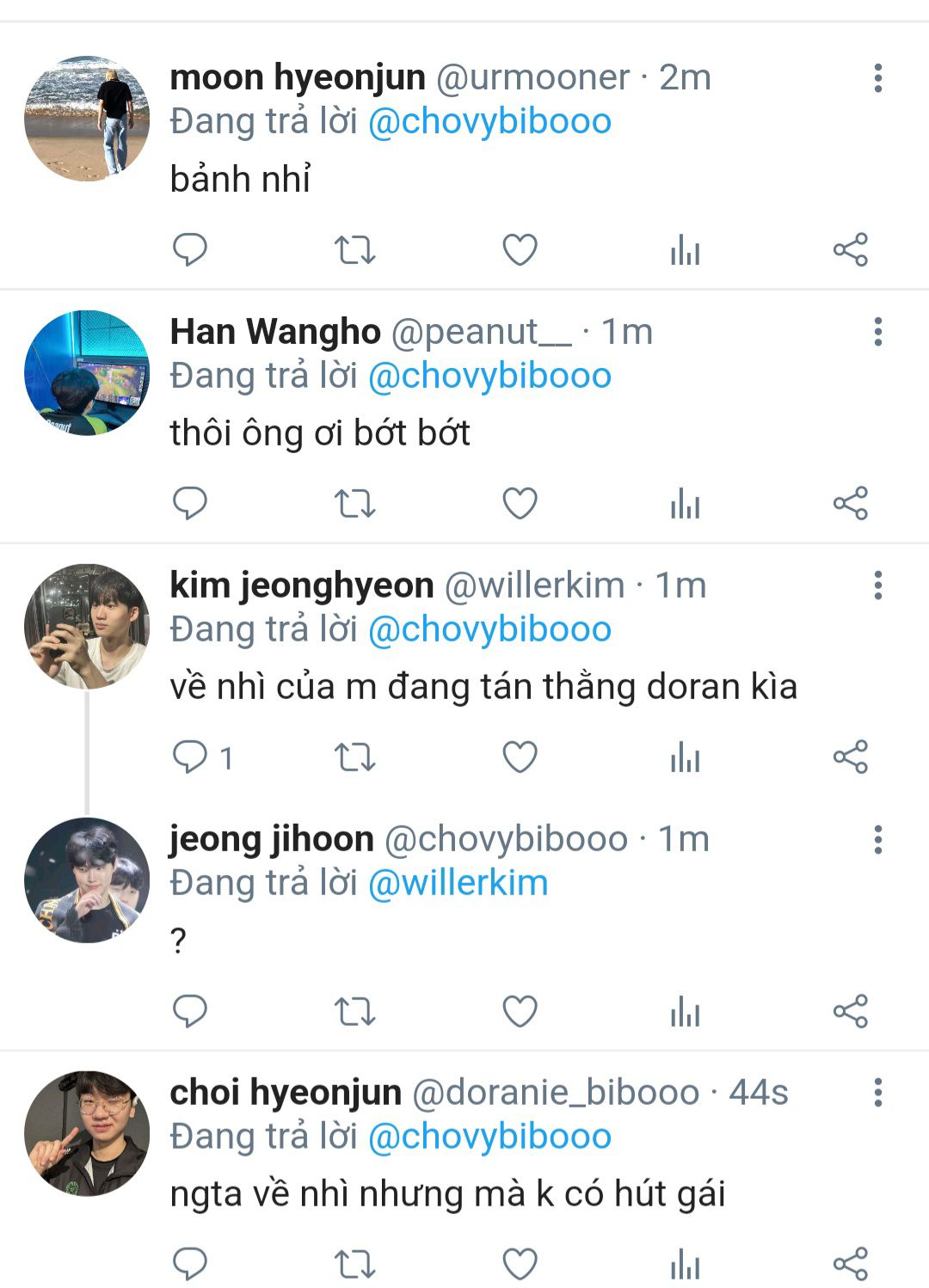
Task: View analytics for kim jeonghyeon's reply
Action: coord(685,757)
